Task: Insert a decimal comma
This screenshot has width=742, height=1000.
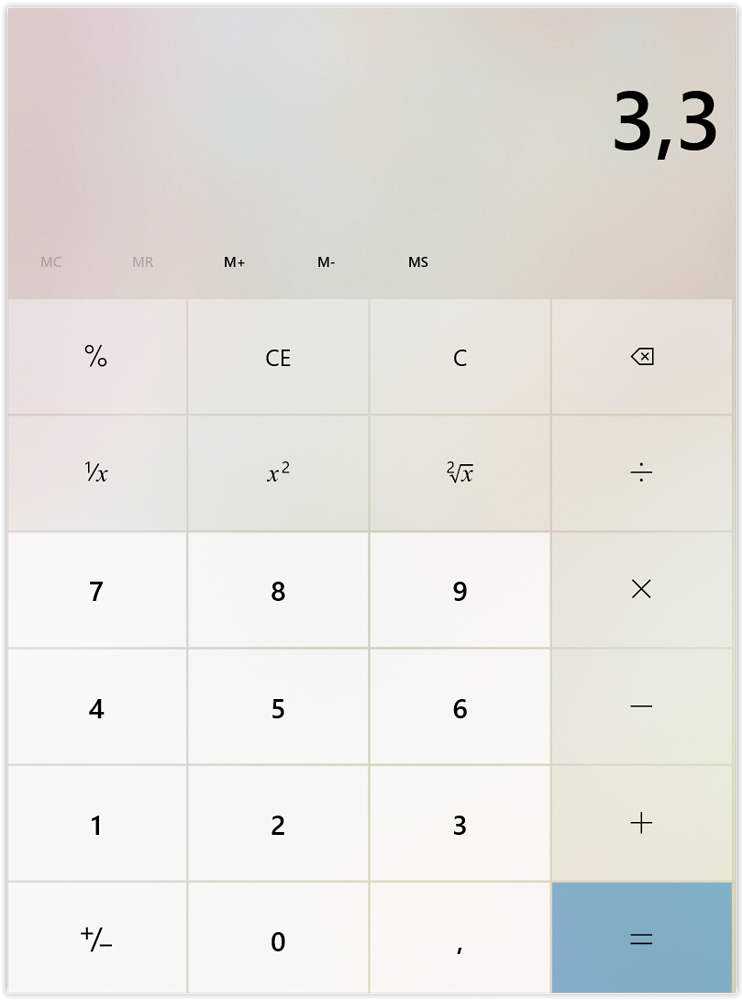Action: (460, 939)
